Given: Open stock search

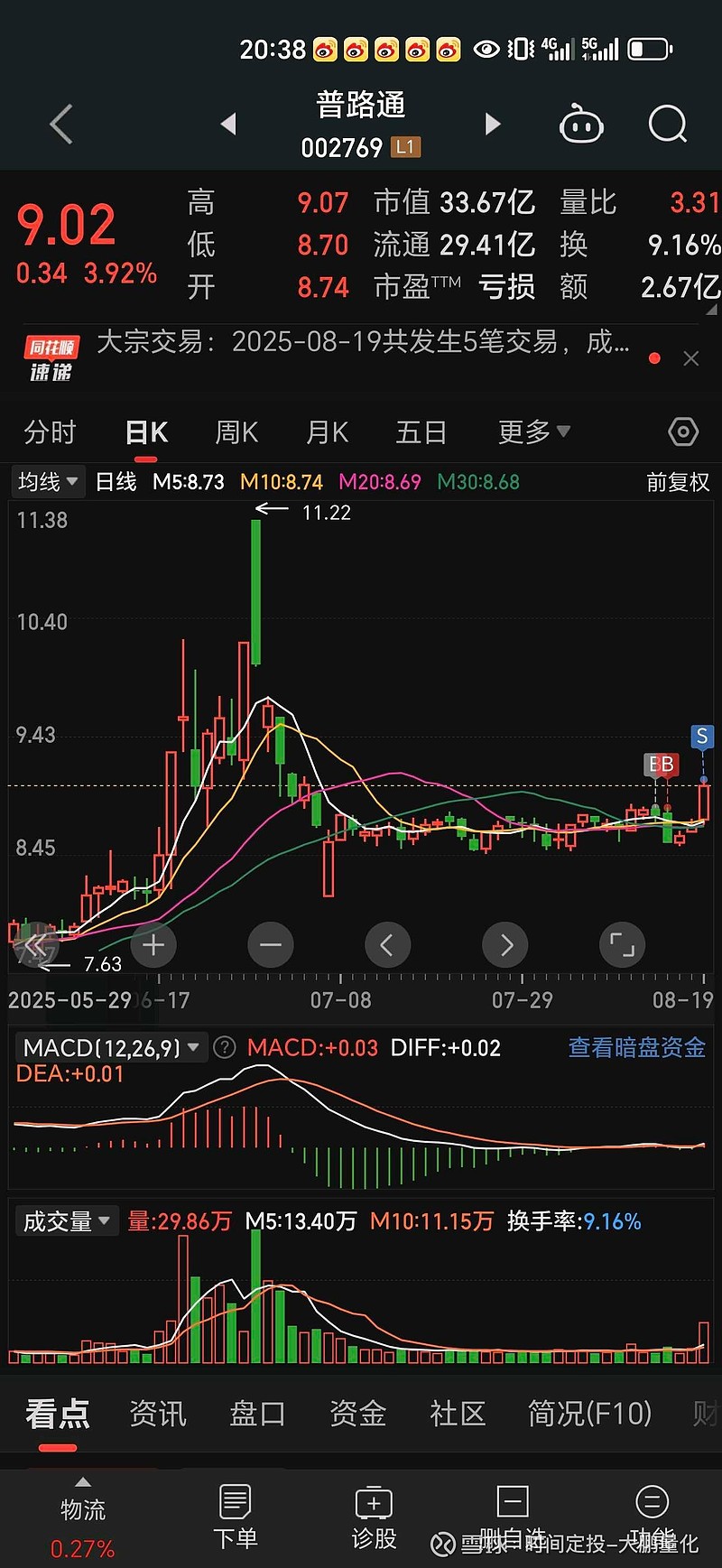Looking at the screenshot, I should pos(668,125).
